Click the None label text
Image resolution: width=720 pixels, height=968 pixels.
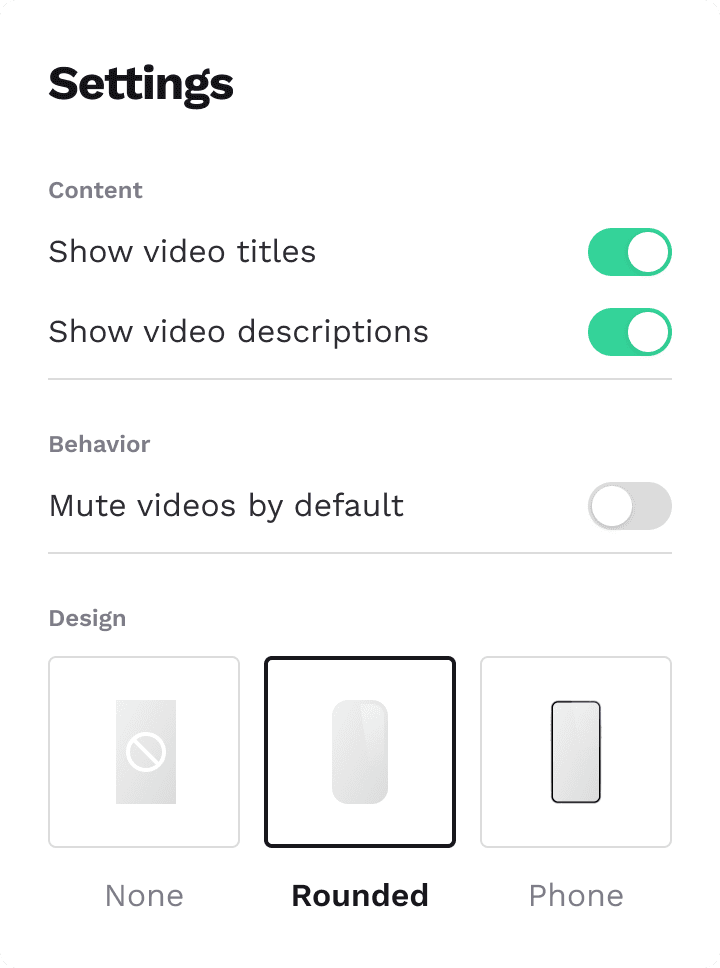(144, 895)
